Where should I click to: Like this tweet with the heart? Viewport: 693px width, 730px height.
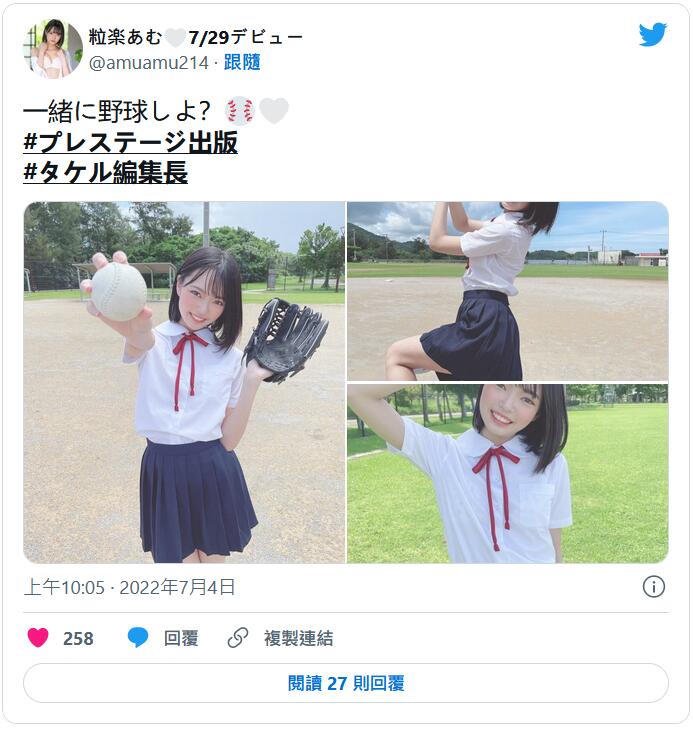click(38, 638)
